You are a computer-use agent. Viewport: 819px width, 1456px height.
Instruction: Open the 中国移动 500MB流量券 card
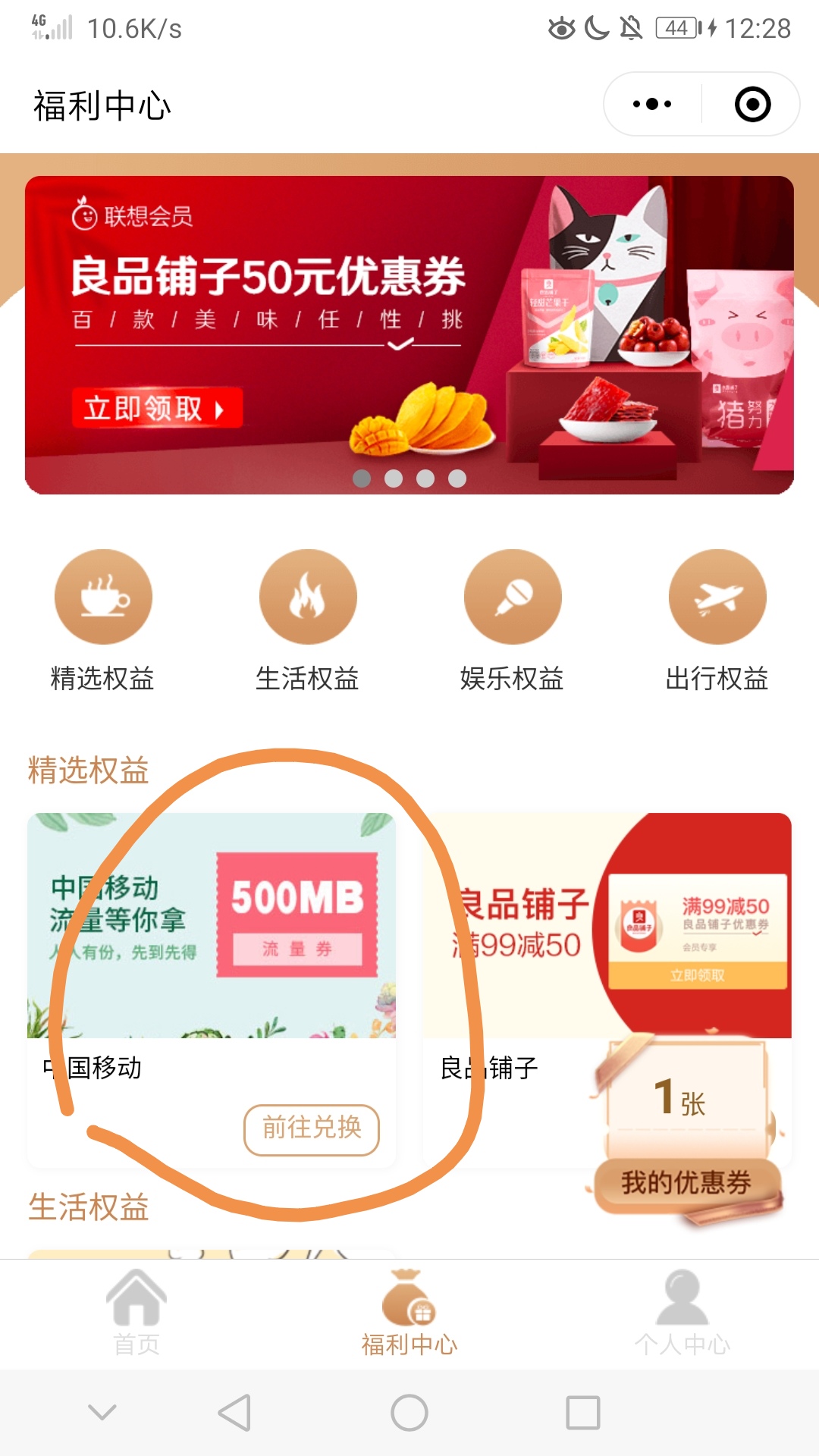(x=211, y=925)
